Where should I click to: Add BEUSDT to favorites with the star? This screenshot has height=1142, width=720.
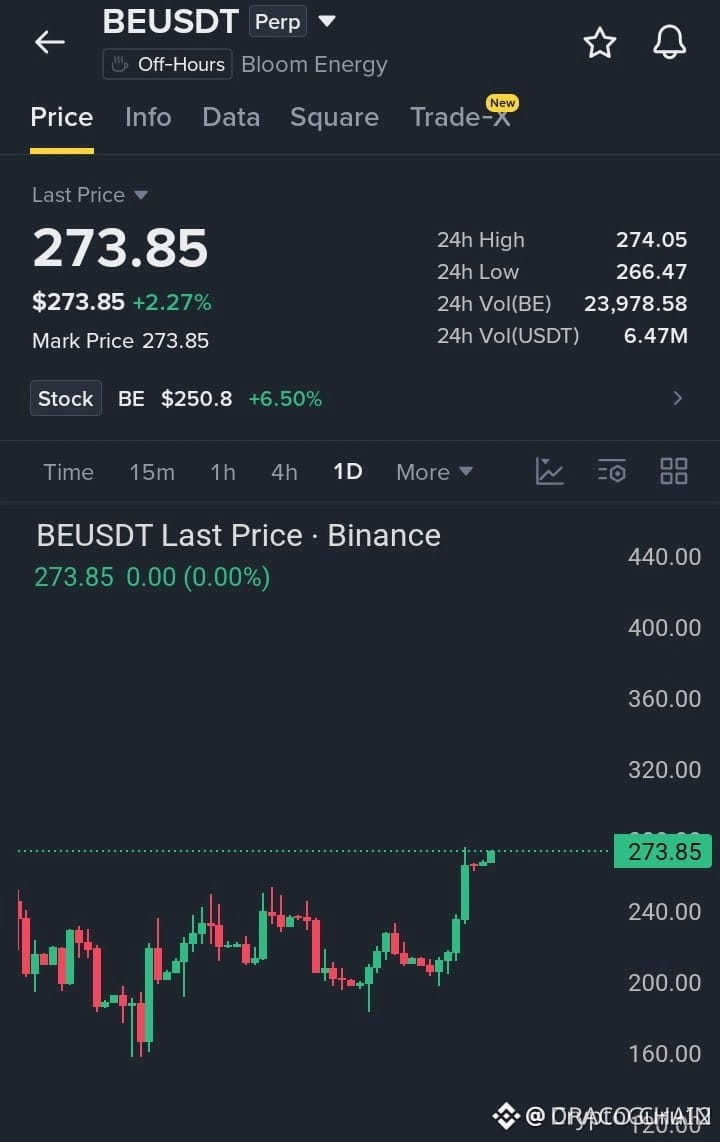600,42
